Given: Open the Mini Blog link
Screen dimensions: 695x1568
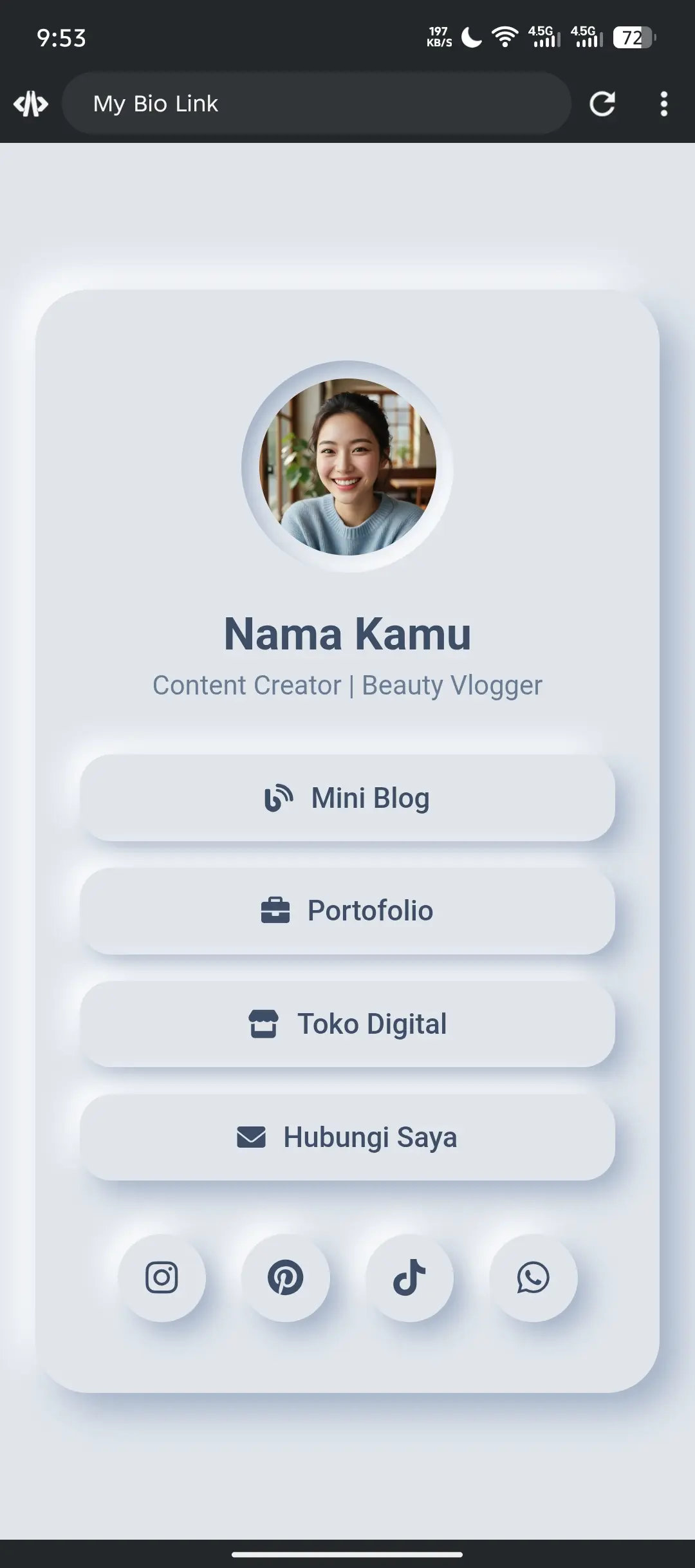Looking at the screenshot, I should point(347,798).
